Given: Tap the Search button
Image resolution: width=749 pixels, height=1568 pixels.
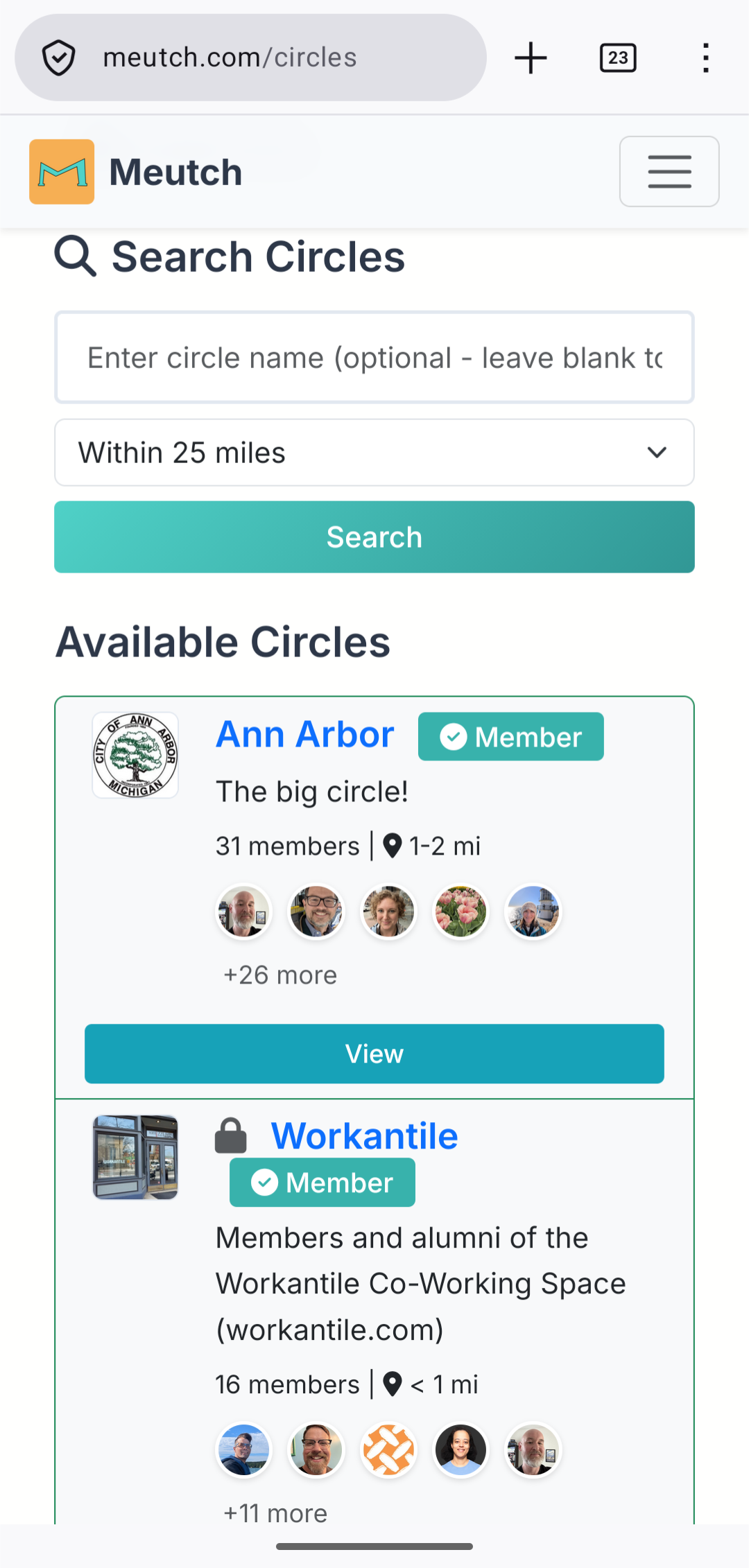Looking at the screenshot, I should point(374,537).
